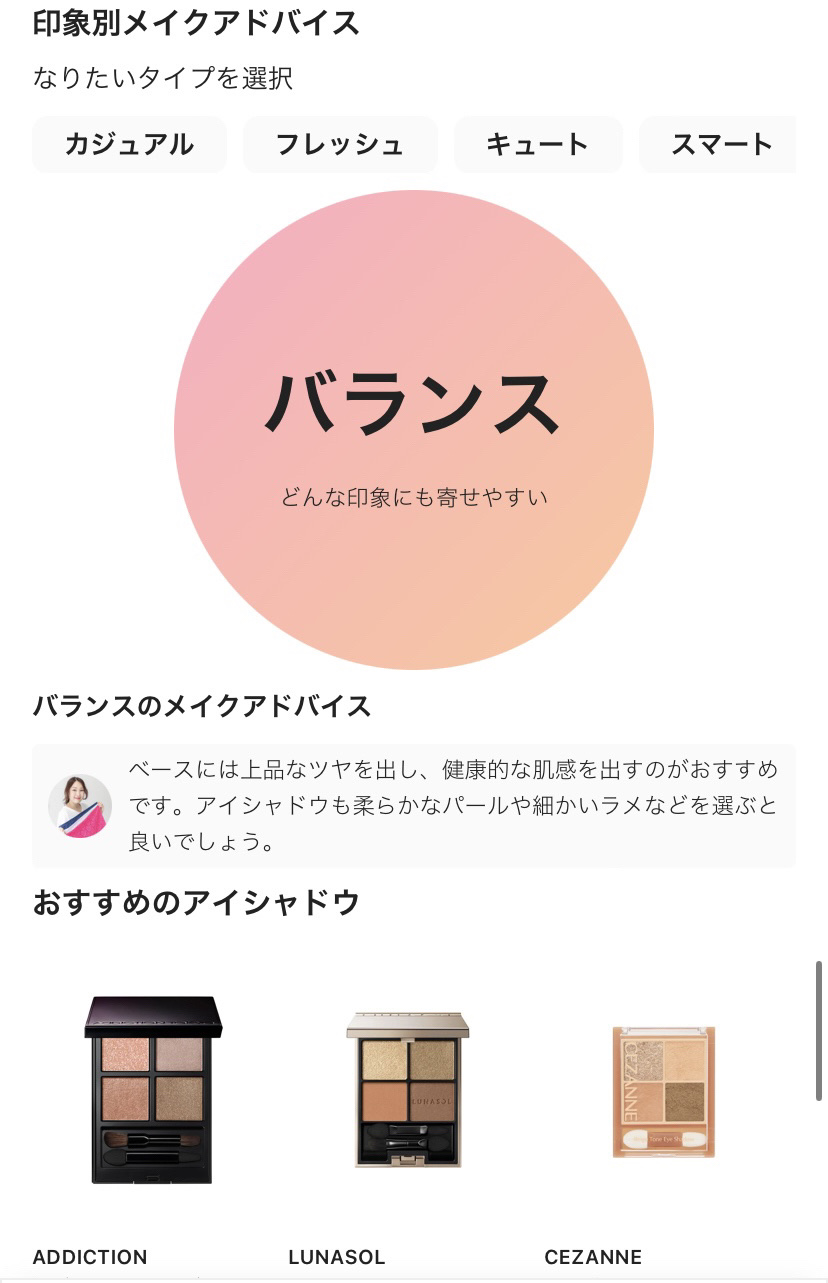The image size is (828, 1283).
Task: Choose the フレッシュ impression chip
Action: coord(340,145)
